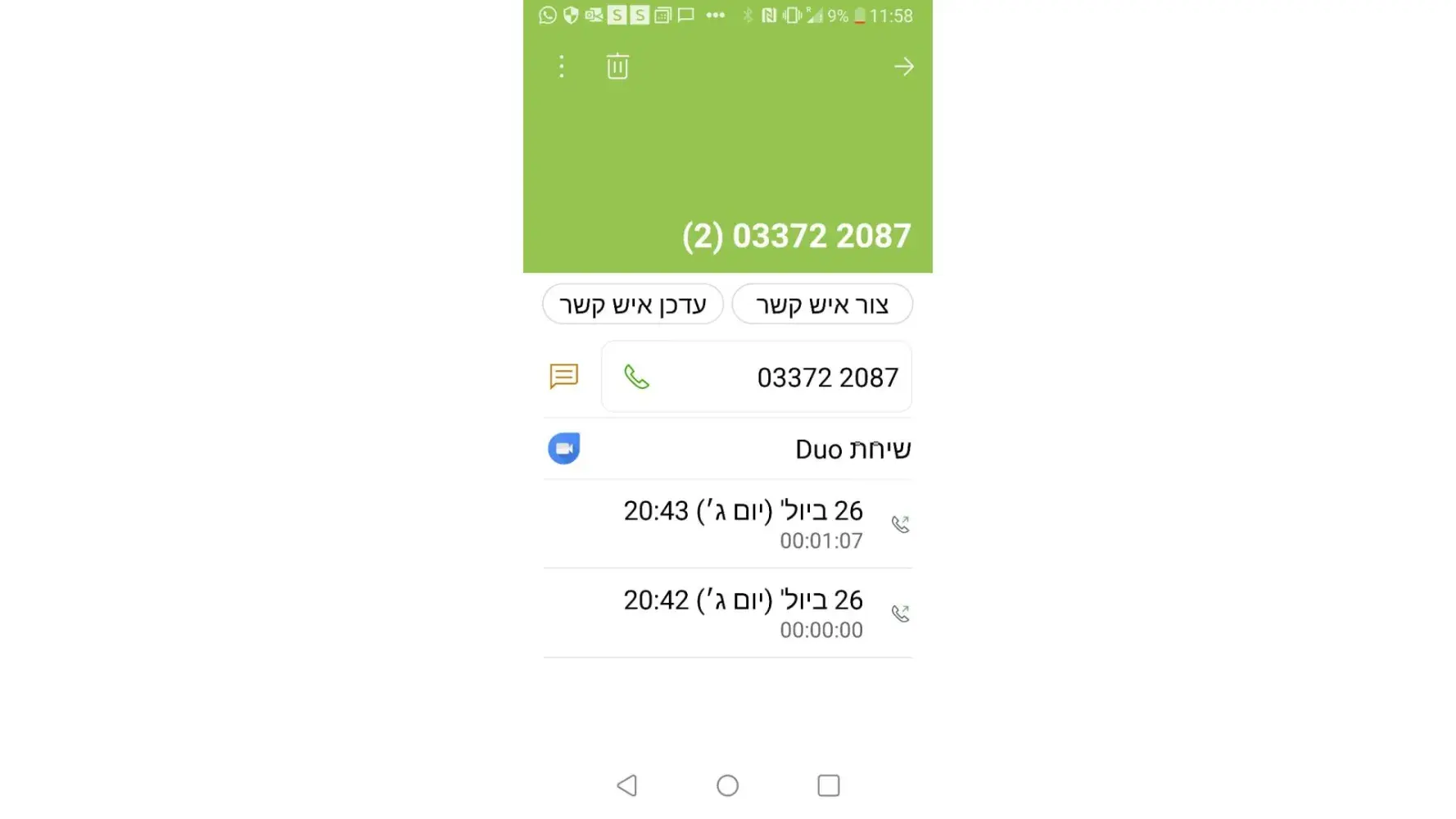Screen dimensions: 1456x819
Task: Delete this call log entry
Action: pos(617,66)
